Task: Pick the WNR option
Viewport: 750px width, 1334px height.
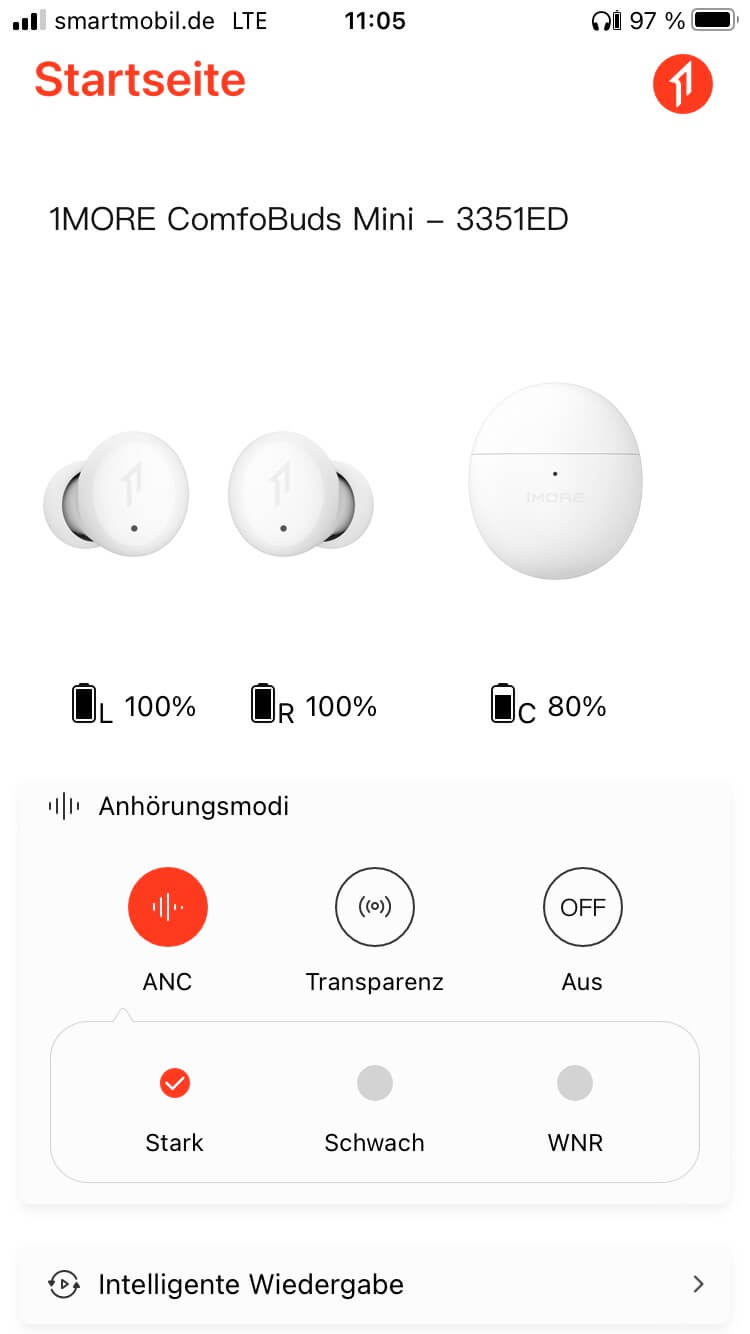Action: coord(575,1082)
